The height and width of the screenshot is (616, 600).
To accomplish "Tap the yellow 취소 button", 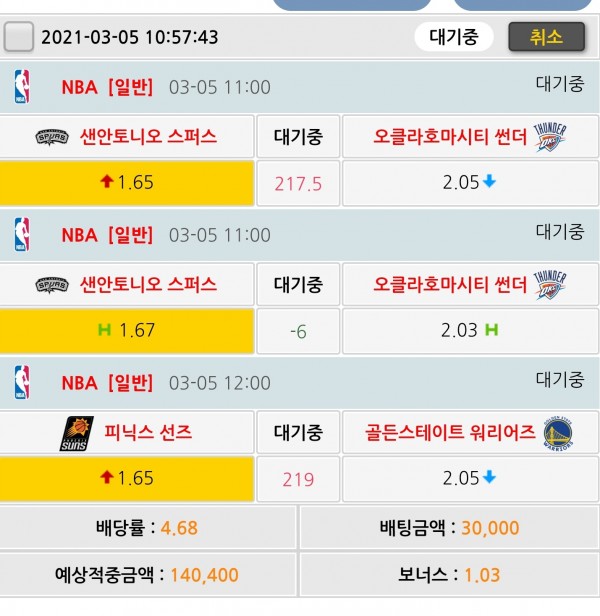I will (x=546, y=37).
